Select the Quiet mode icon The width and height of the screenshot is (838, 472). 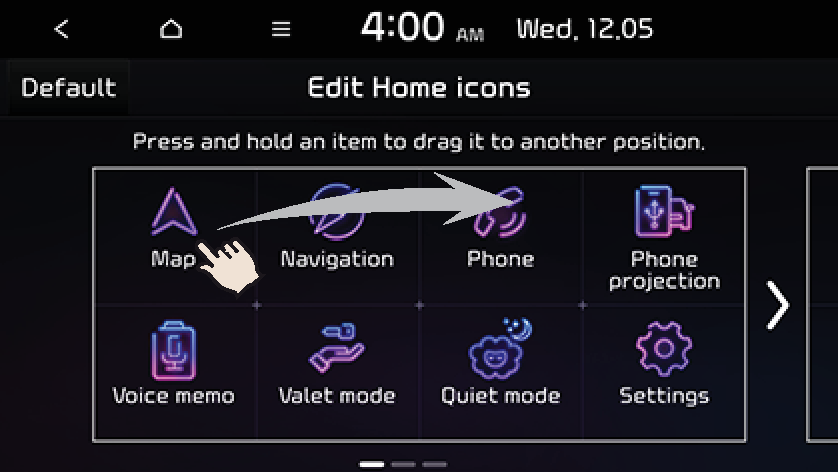[x=500, y=367]
